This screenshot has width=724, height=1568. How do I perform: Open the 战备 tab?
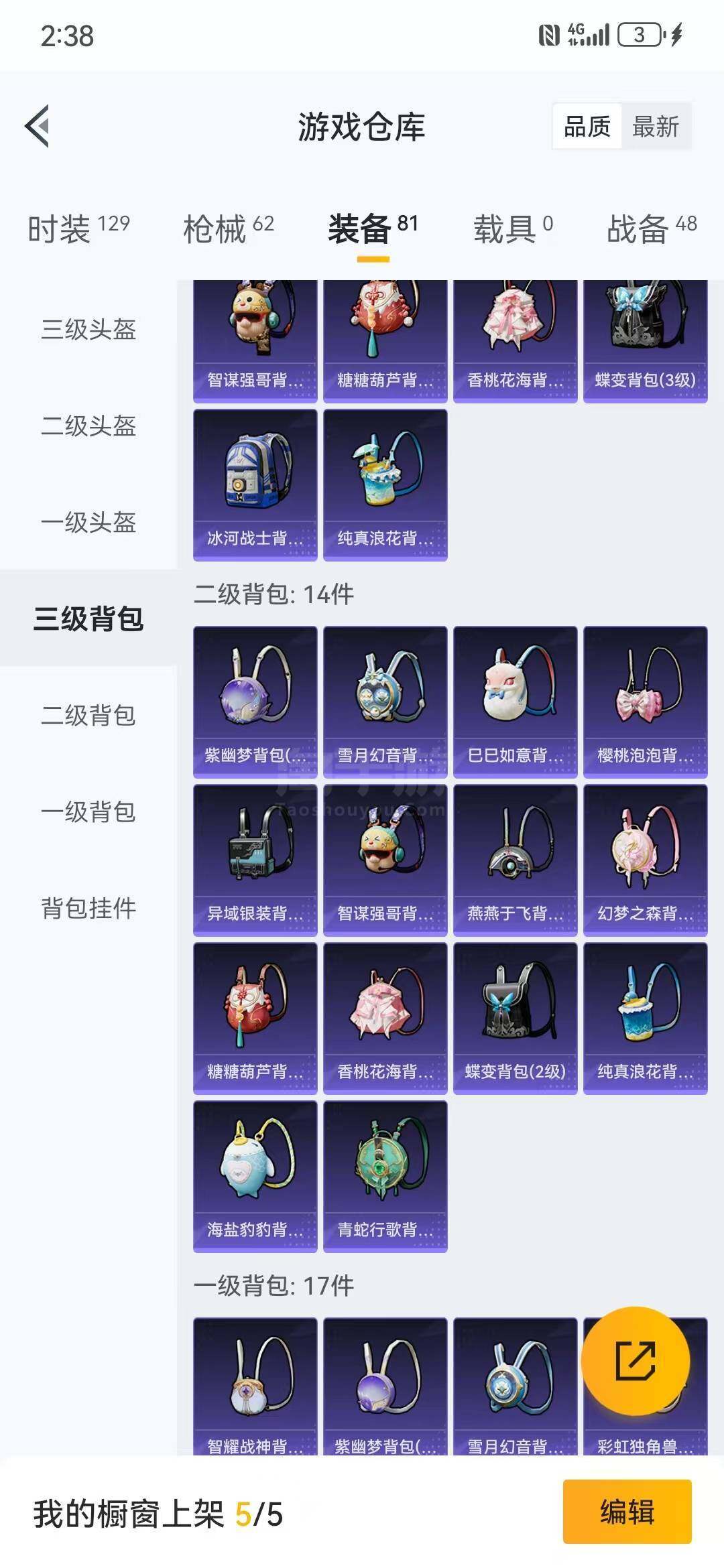coord(652,229)
